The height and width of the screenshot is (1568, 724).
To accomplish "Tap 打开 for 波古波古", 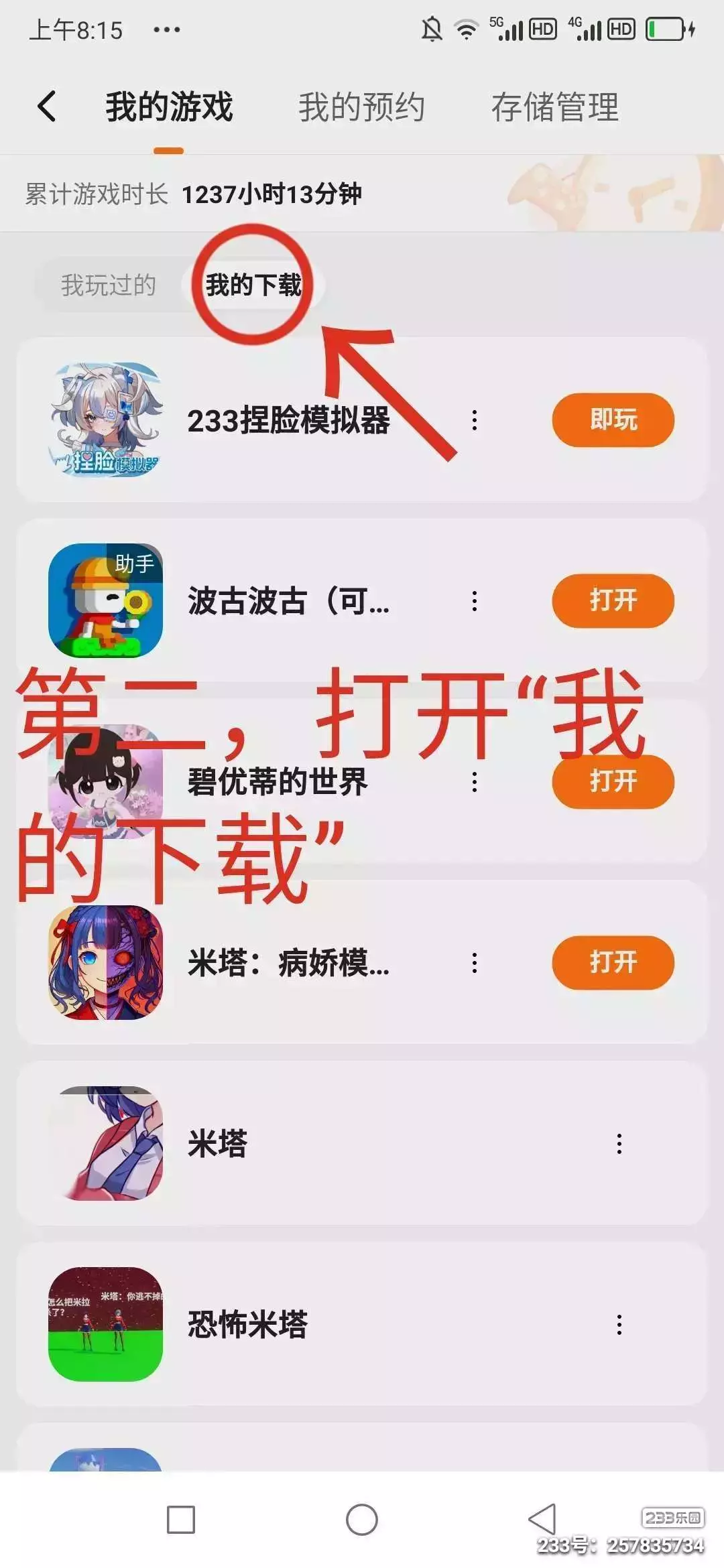I will [x=613, y=601].
